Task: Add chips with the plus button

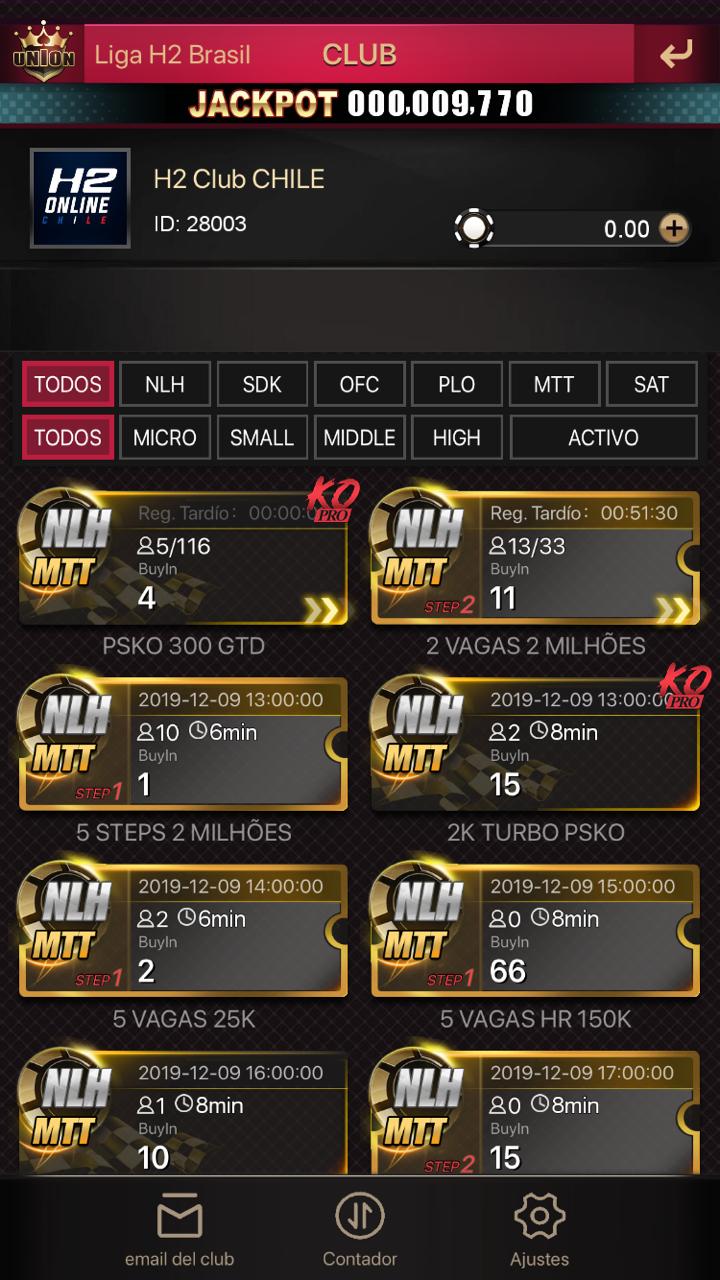Action: [x=675, y=229]
